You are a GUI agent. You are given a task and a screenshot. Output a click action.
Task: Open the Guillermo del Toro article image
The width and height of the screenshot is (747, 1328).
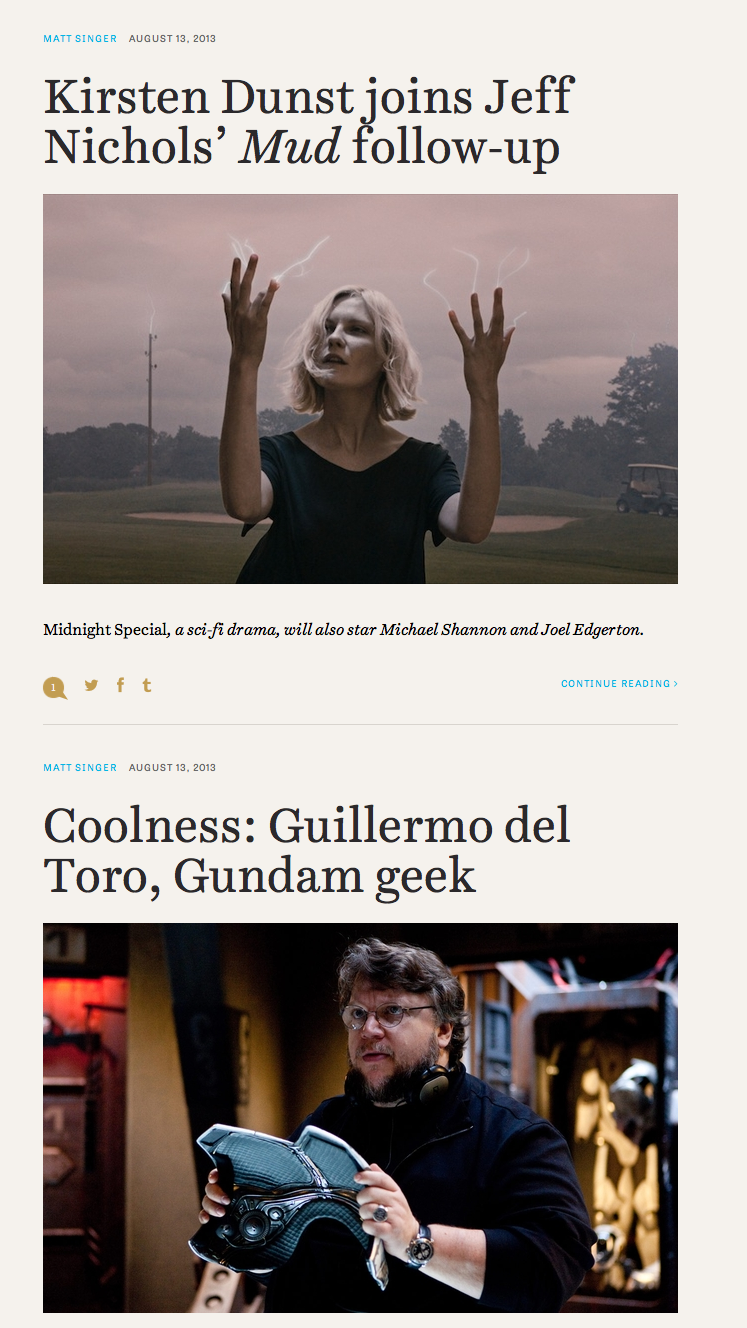tap(360, 1118)
